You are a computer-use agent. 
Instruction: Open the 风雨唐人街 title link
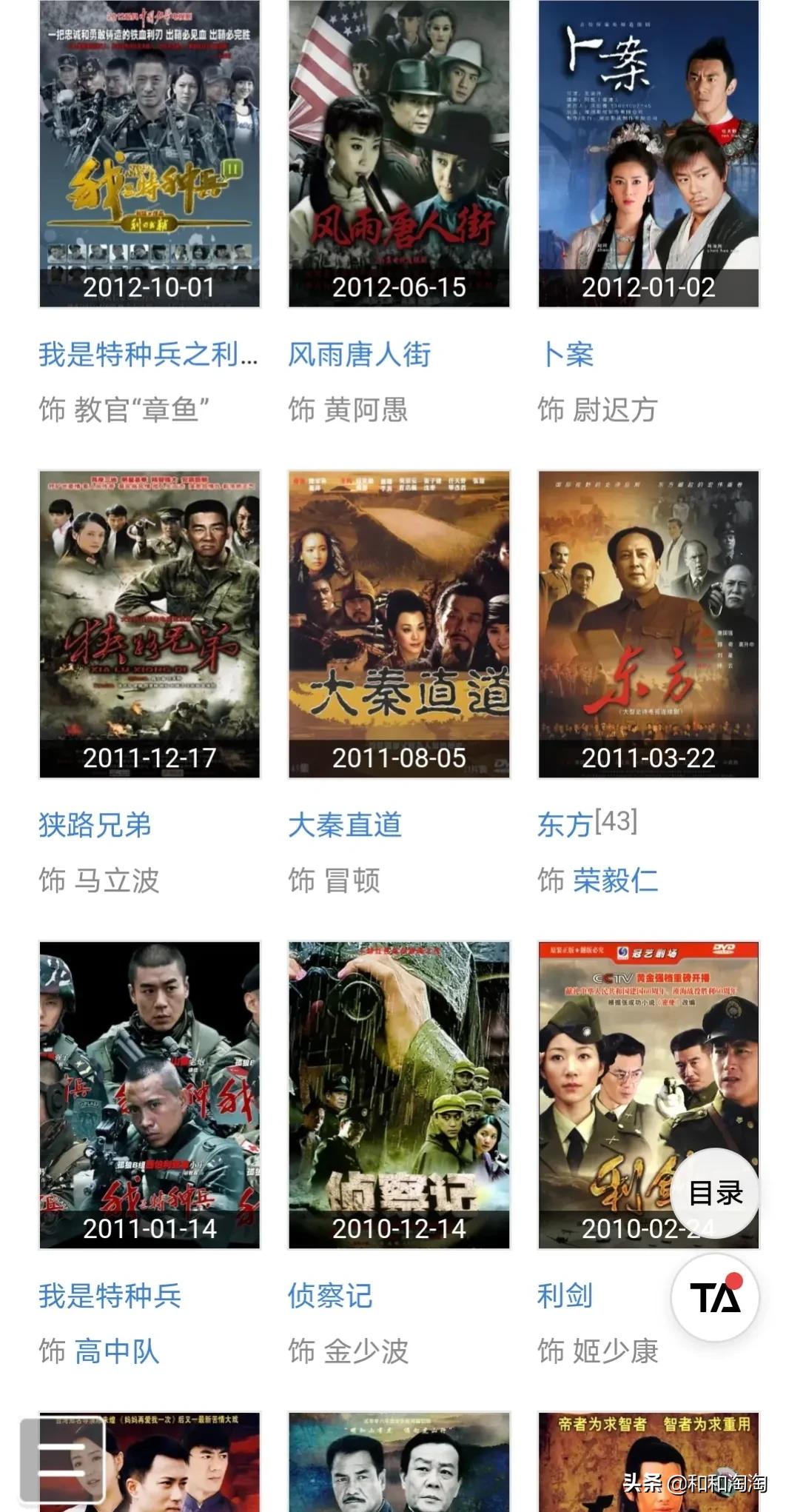[x=360, y=354]
